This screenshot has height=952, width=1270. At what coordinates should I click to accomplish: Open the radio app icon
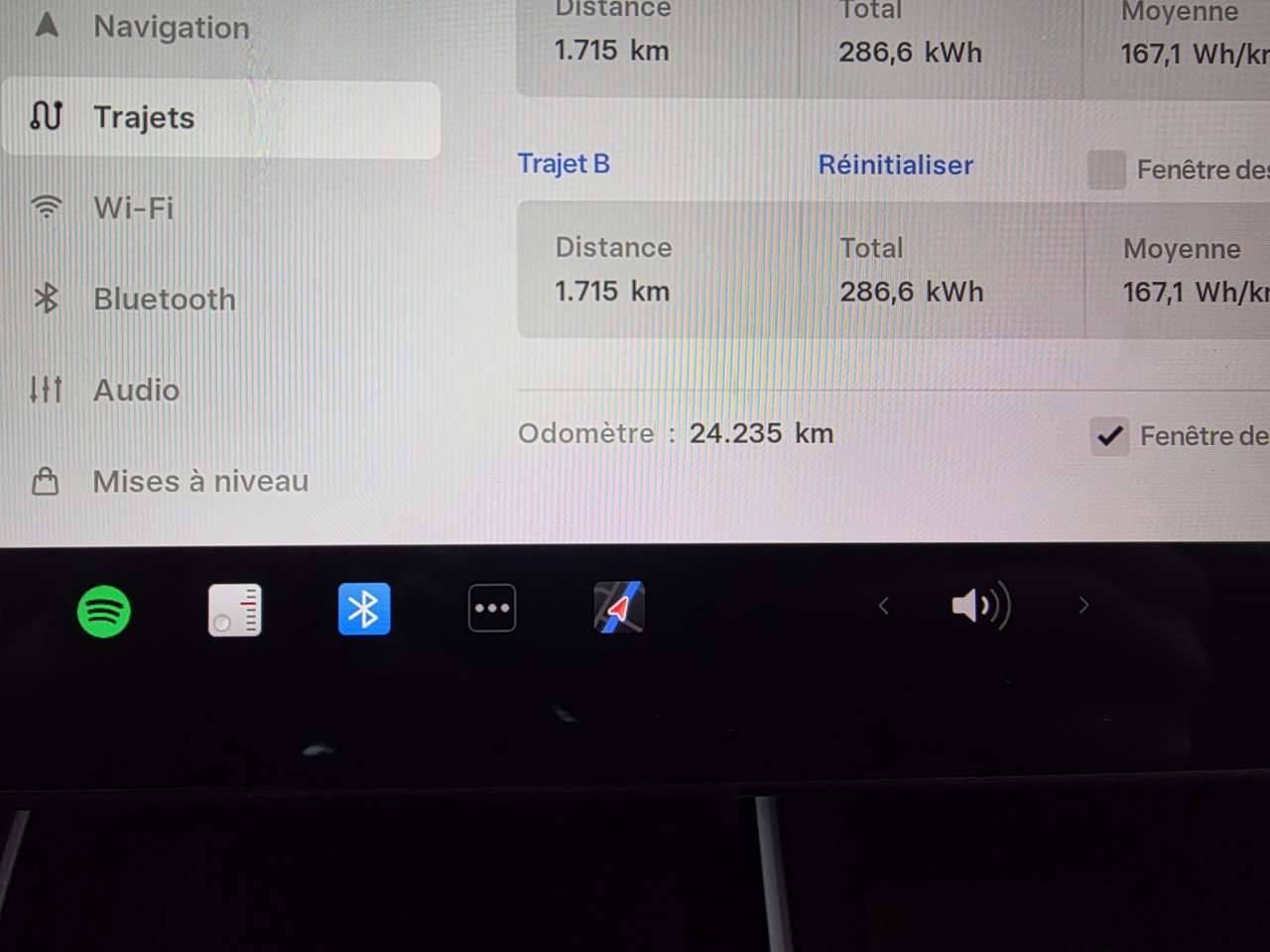point(235,610)
